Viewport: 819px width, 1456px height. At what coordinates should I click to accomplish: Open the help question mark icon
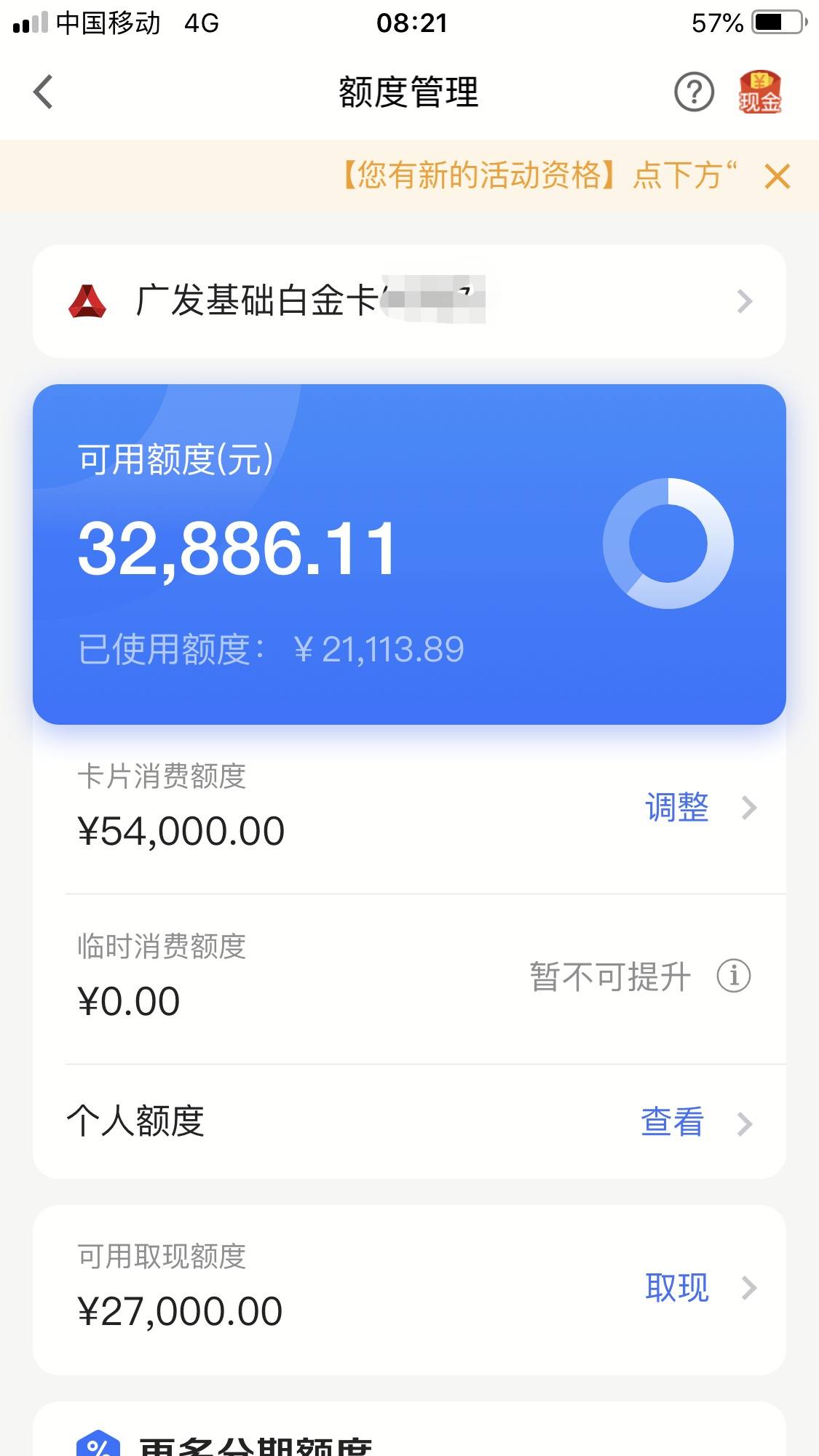[694, 92]
